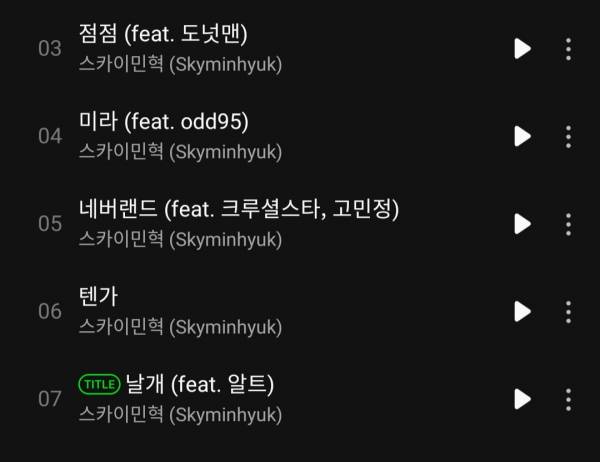Image resolution: width=600 pixels, height=462 pixels.
Task: Play track 05 네버랜드
Action: pyautogui.click(x=522, y=223)
